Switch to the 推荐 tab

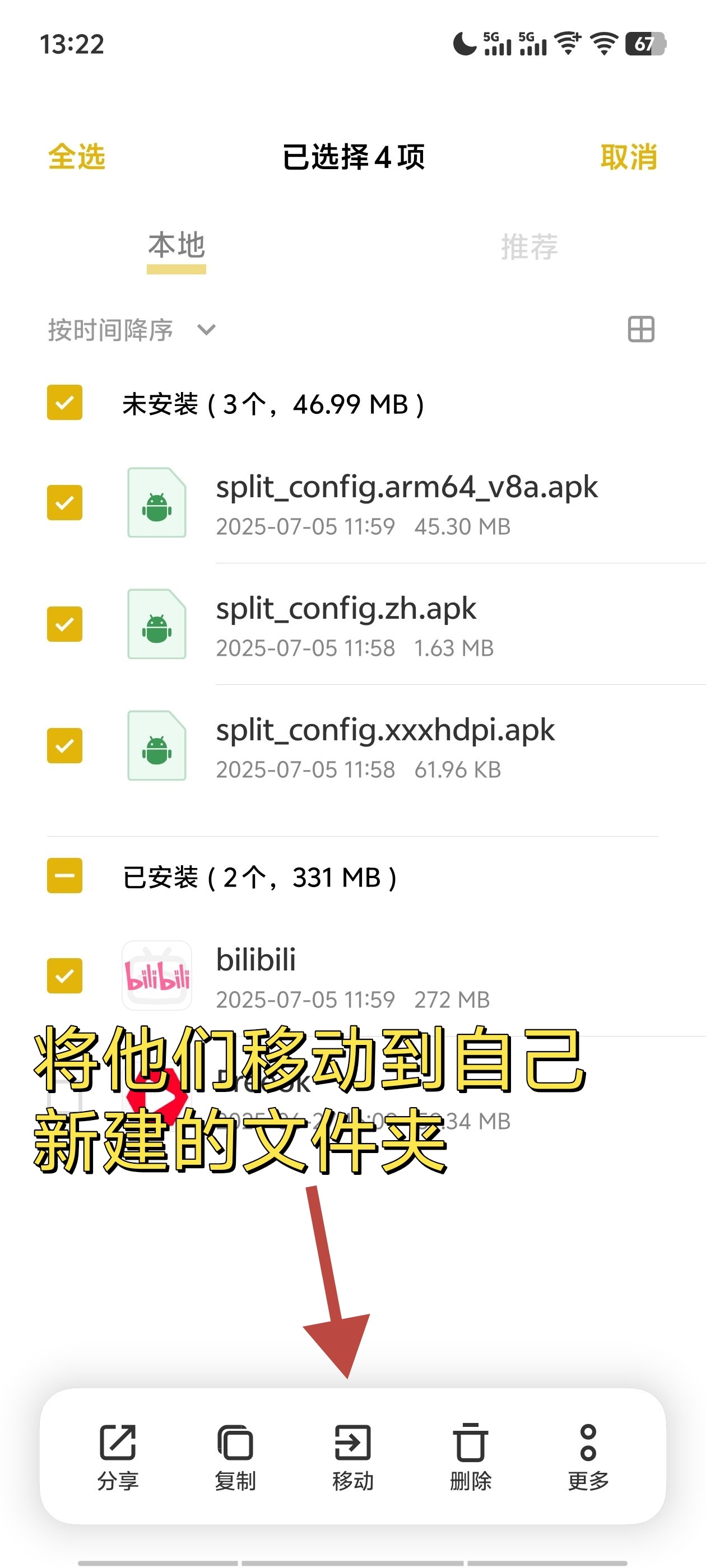click(529, 246)
